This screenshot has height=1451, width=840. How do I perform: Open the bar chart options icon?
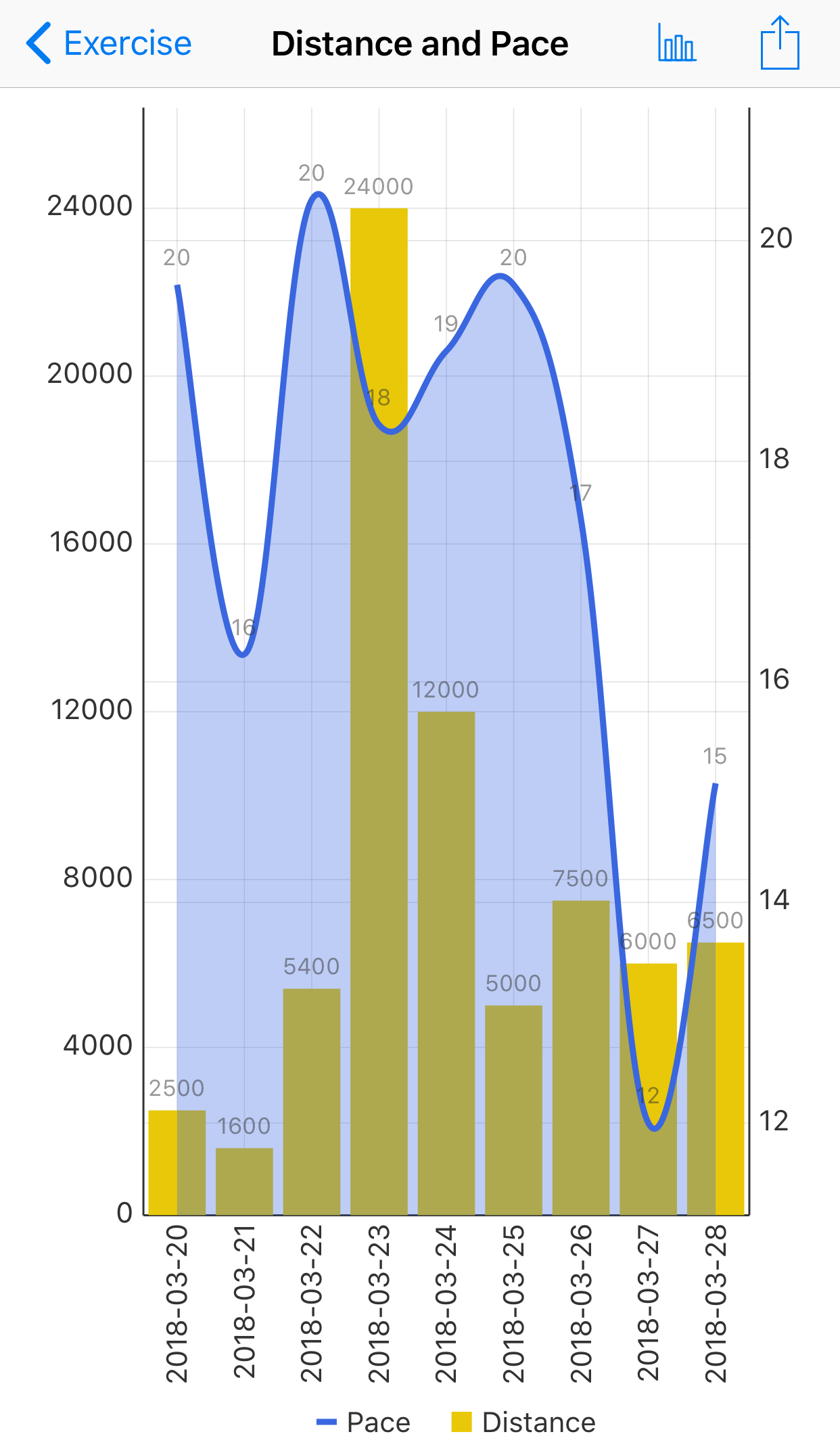click(x=676, y=43)
